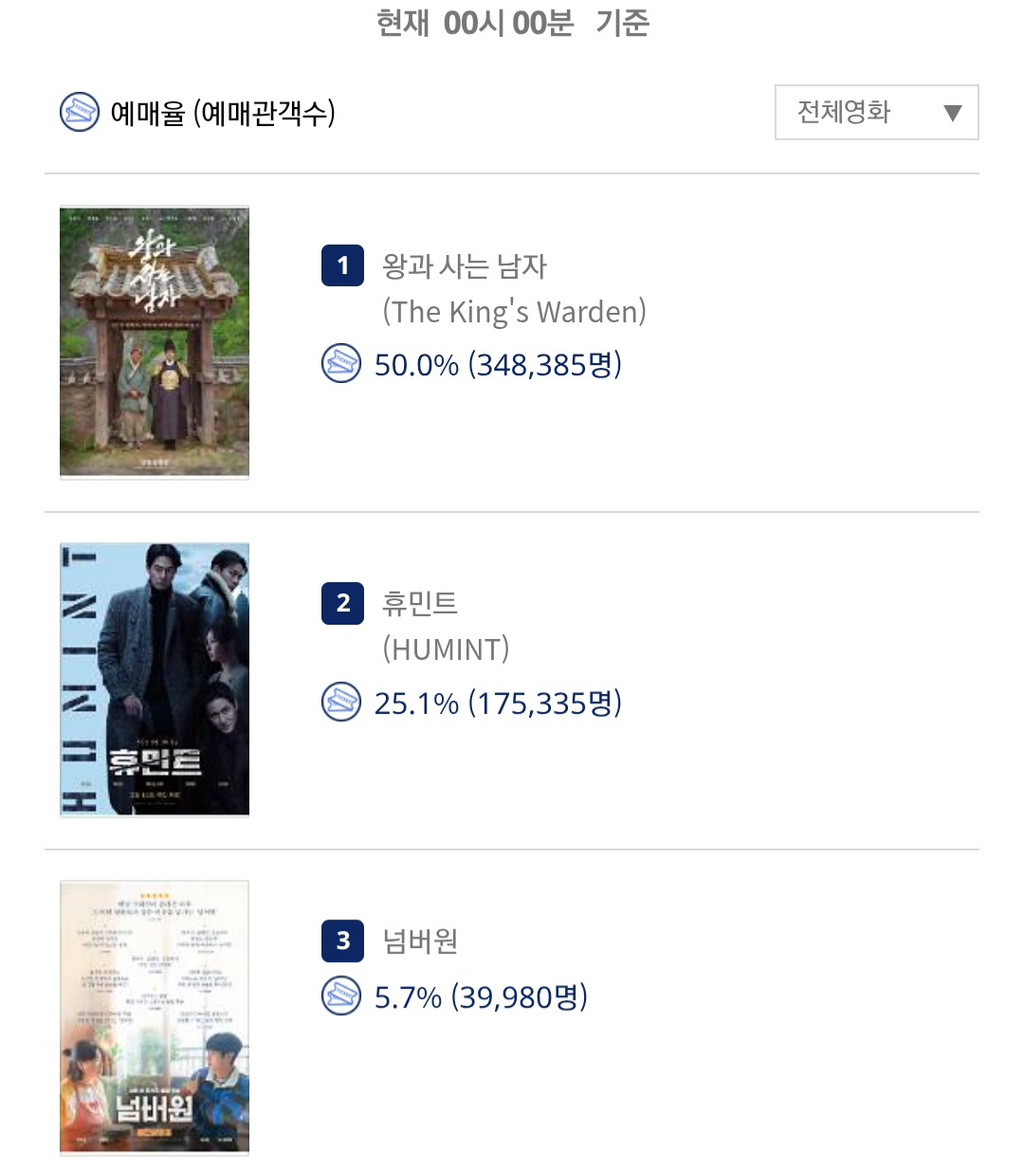Click the 휴민트 movie poster

[154, 679]
